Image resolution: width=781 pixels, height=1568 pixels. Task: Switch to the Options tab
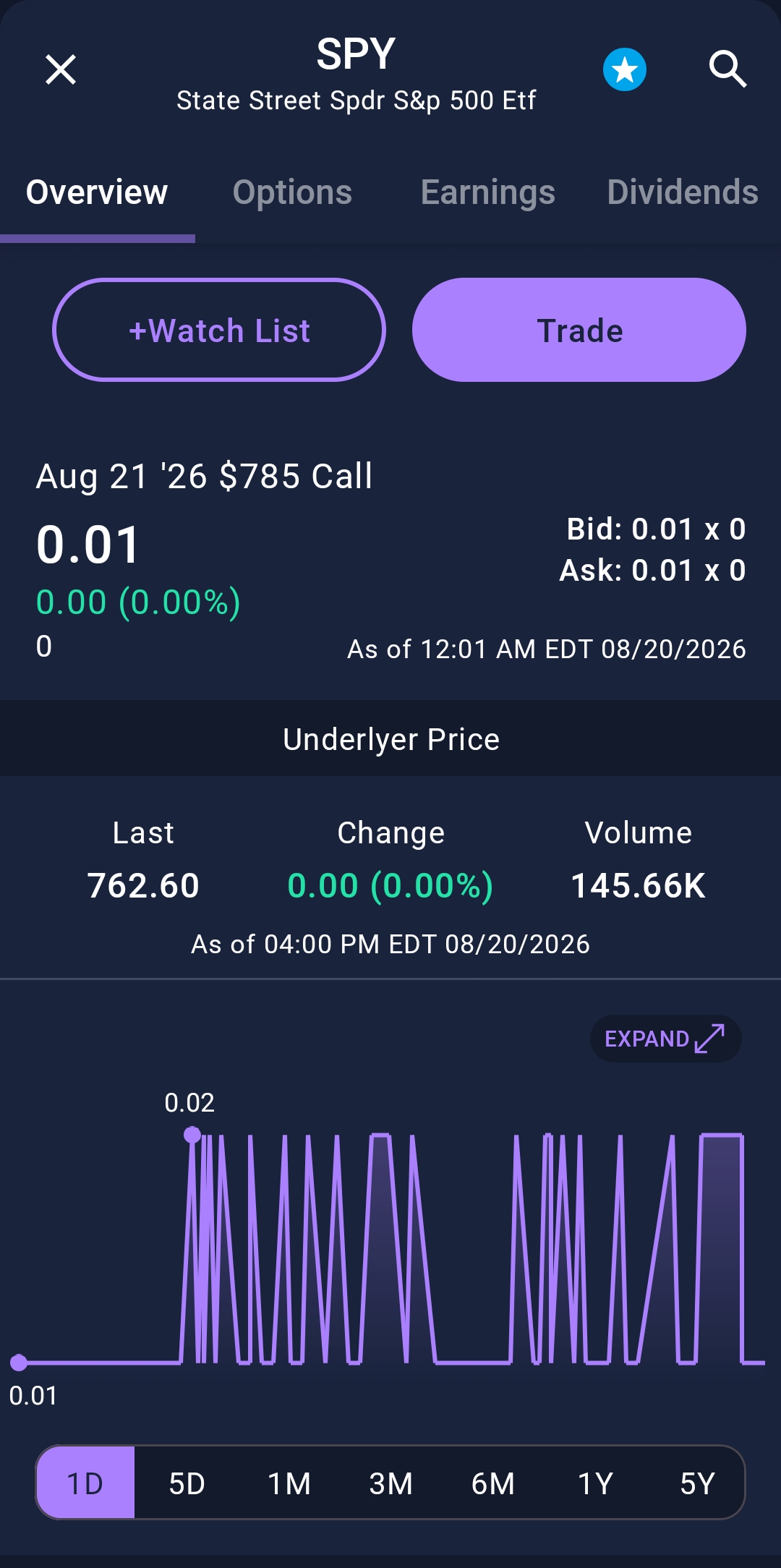pos(292,192)
